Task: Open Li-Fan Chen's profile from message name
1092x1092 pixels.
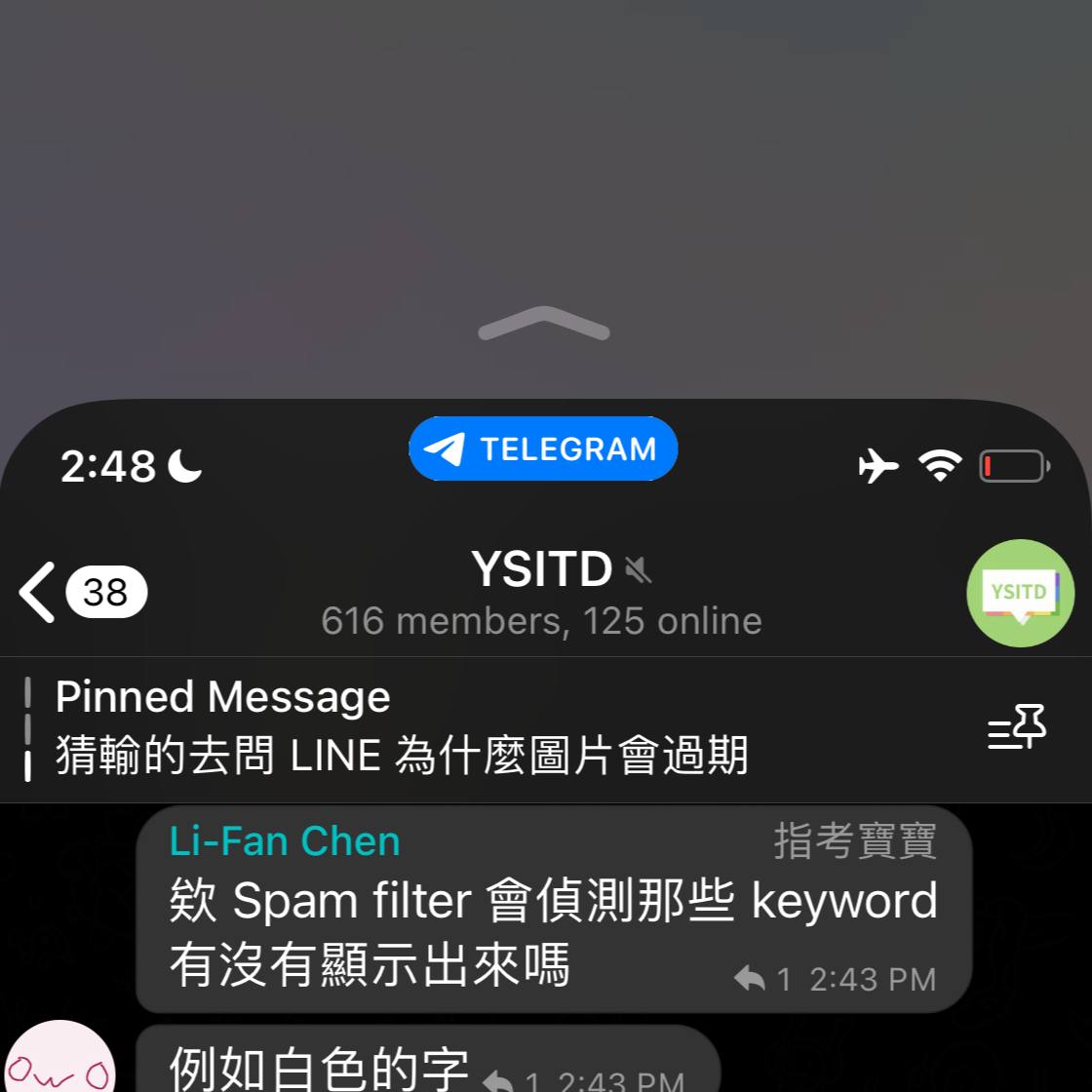Action: [285, 840]
